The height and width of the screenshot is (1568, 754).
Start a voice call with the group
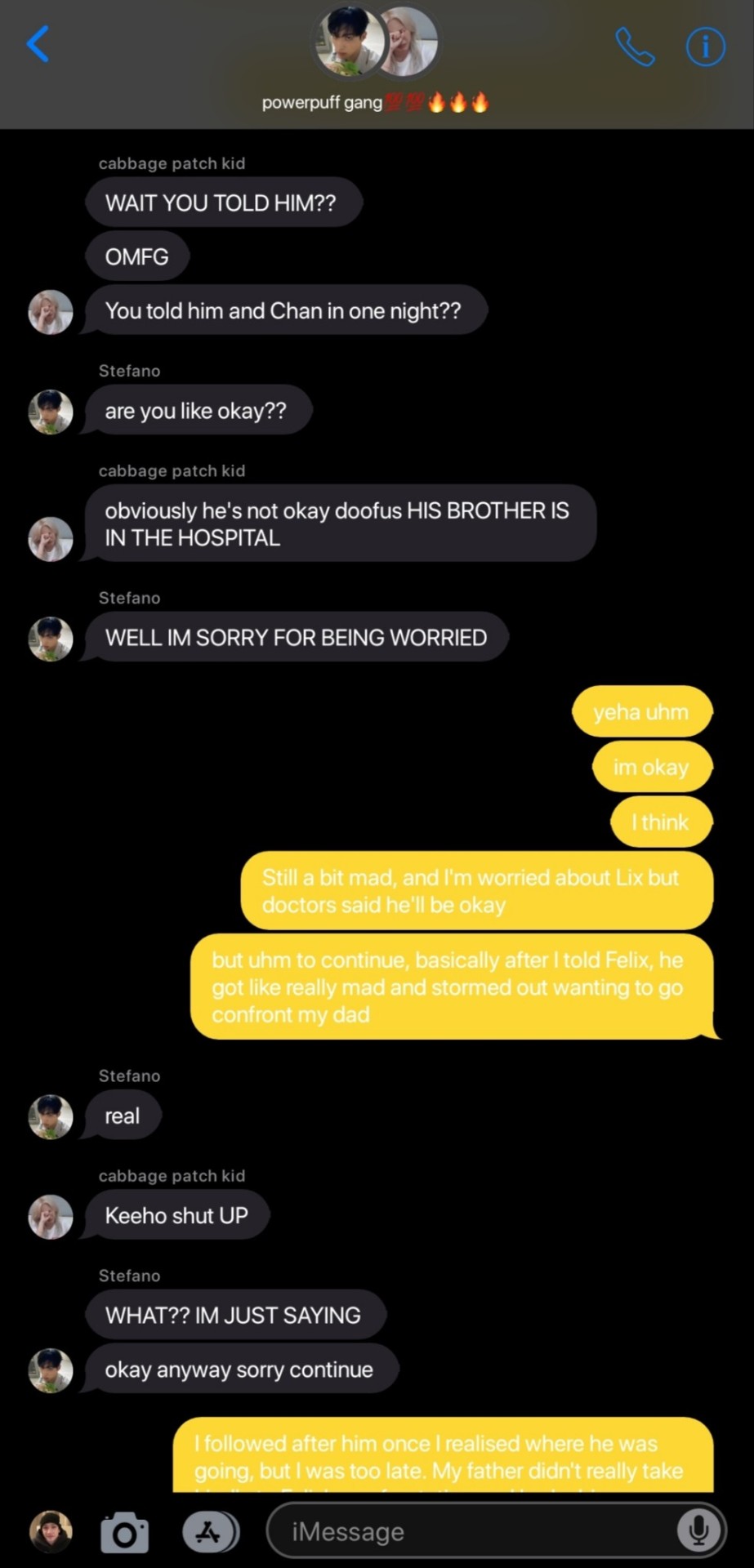point(635,47)
